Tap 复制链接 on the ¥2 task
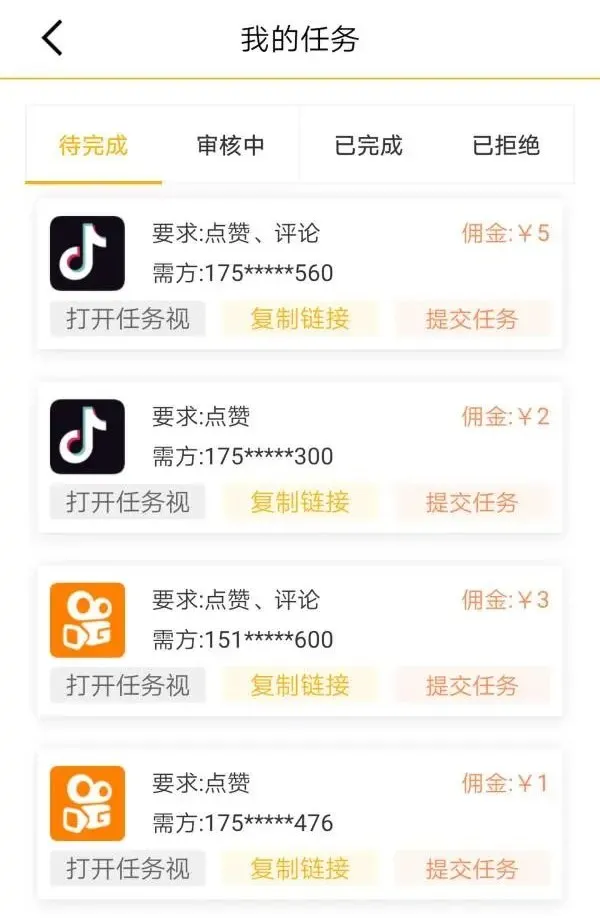Screen dimensions: 600x918 coord(300,502)
